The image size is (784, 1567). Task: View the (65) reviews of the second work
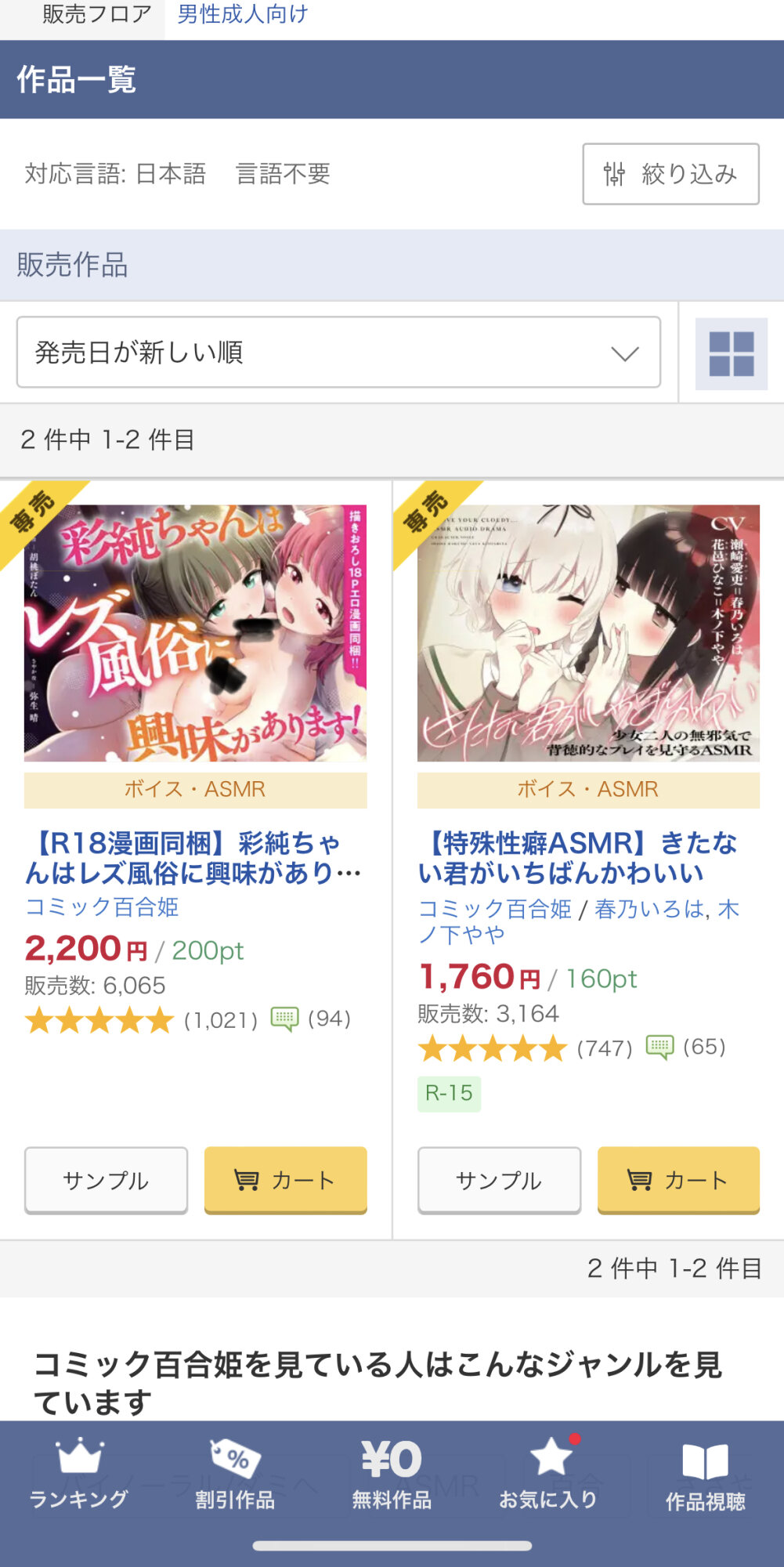pos(686,1047)
